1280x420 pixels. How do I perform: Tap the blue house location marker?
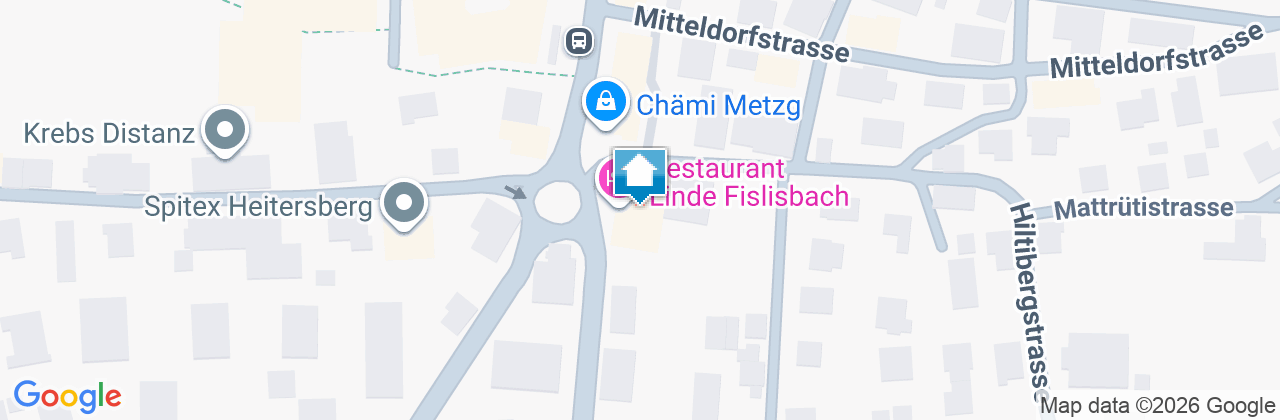pyautogui.click(x=639, y=172)
